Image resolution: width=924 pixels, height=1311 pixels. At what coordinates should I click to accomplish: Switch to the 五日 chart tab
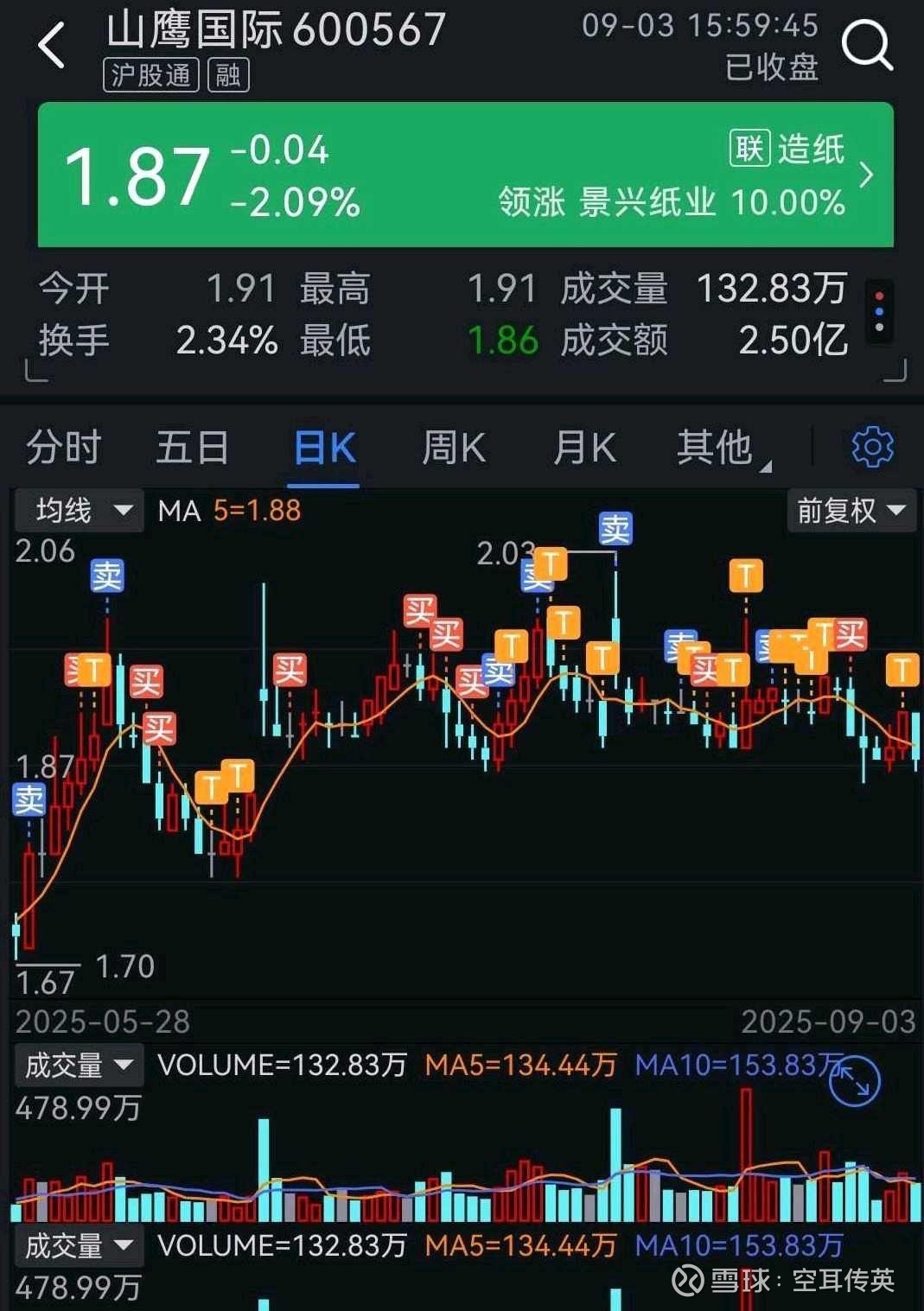[192, 448]
